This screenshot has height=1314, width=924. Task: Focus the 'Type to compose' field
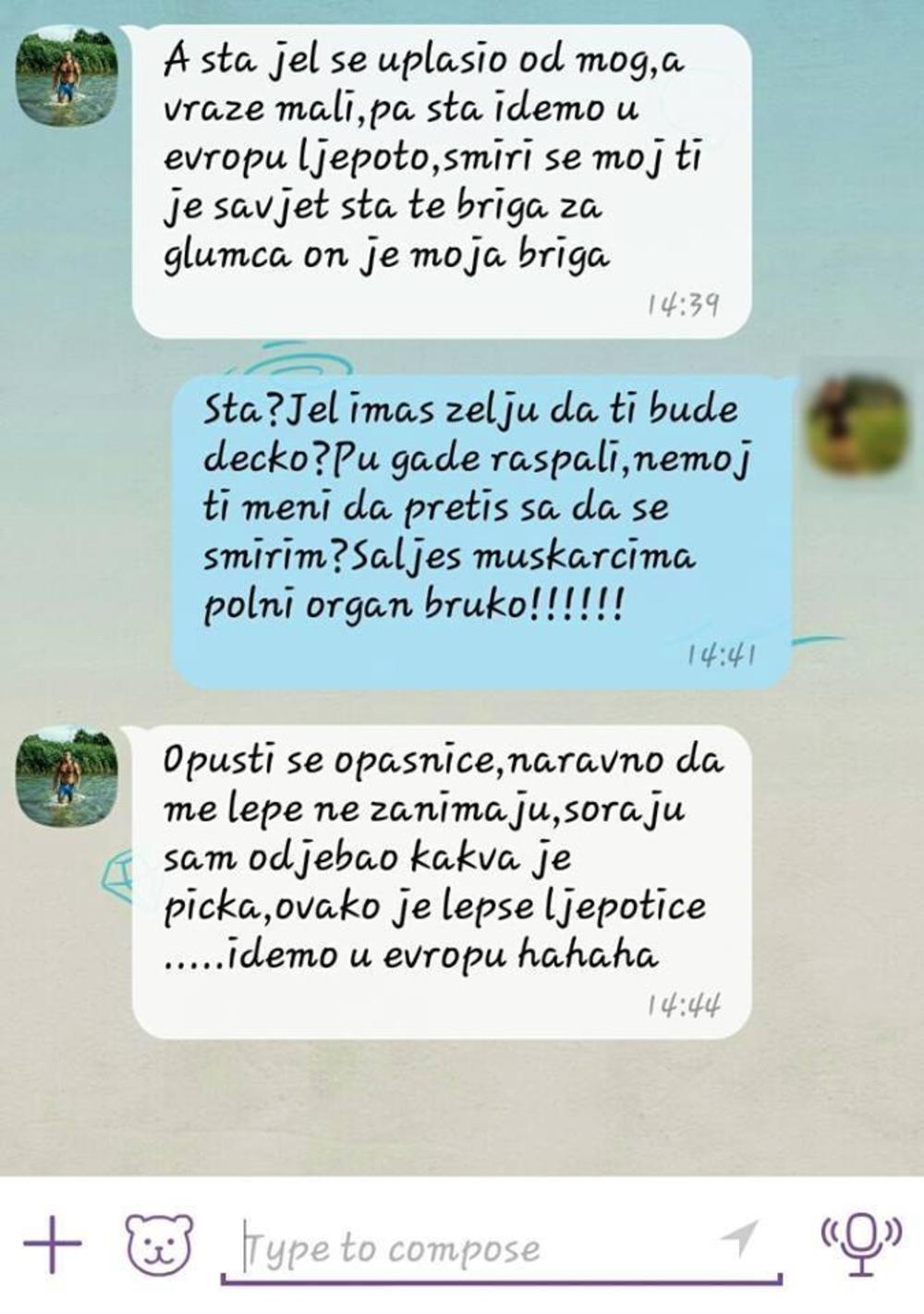(x=462, y=1249)
